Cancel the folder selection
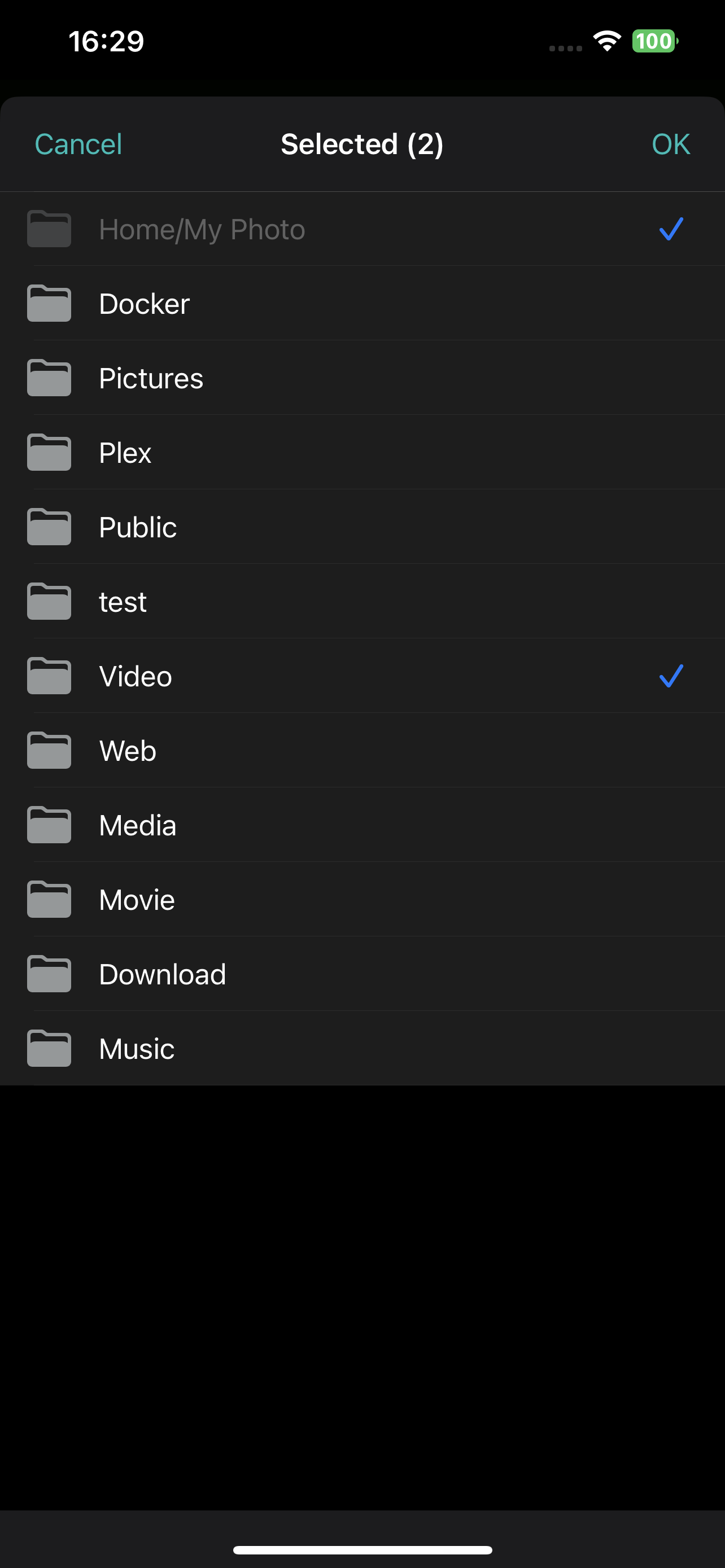The image size is (725, 1568). point(78,144)
